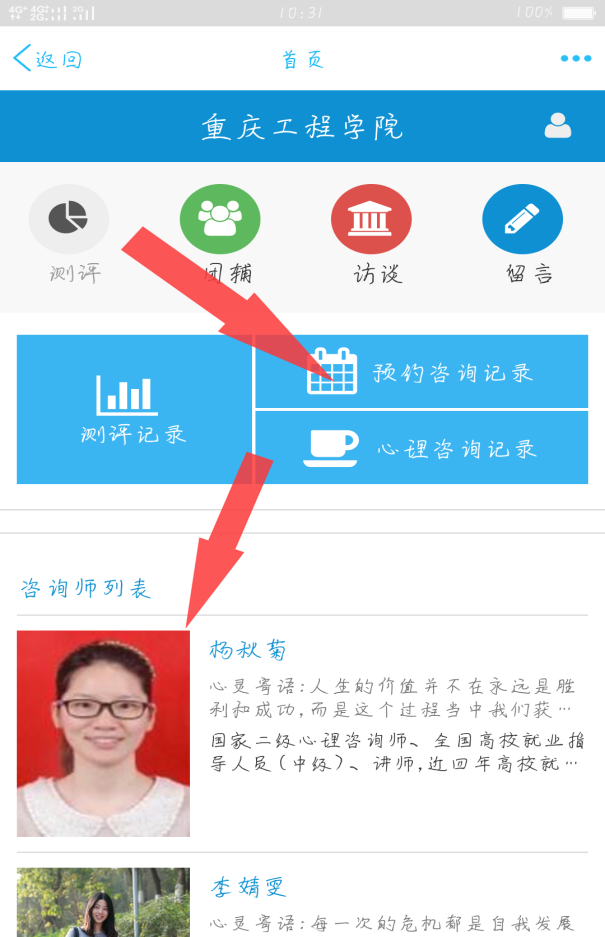Tap the 返回 back button

pyautogui.click(x=47, y=59)
